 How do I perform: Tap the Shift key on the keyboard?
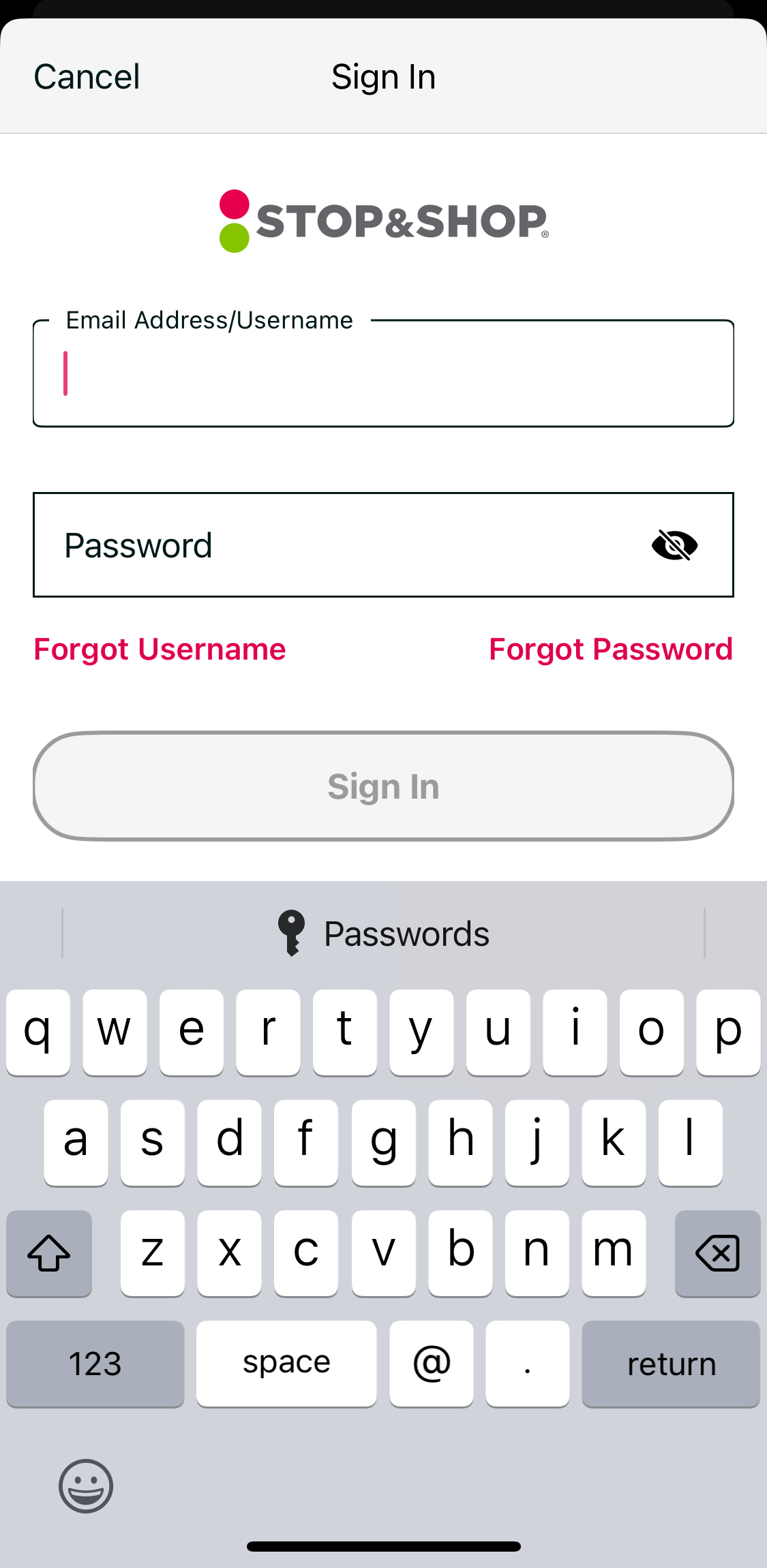48,1252
